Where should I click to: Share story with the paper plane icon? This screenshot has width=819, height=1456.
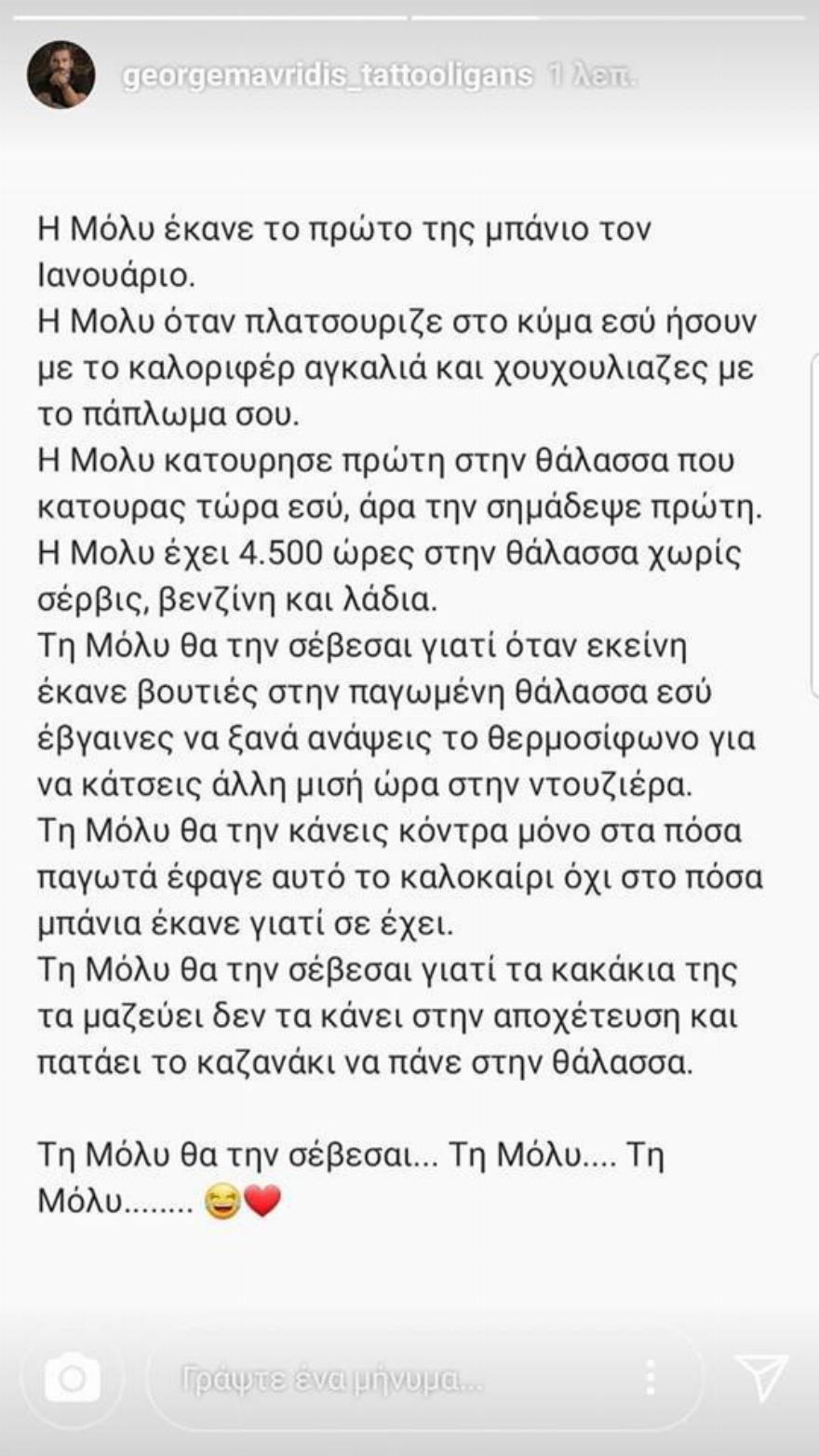point(761,1378)
